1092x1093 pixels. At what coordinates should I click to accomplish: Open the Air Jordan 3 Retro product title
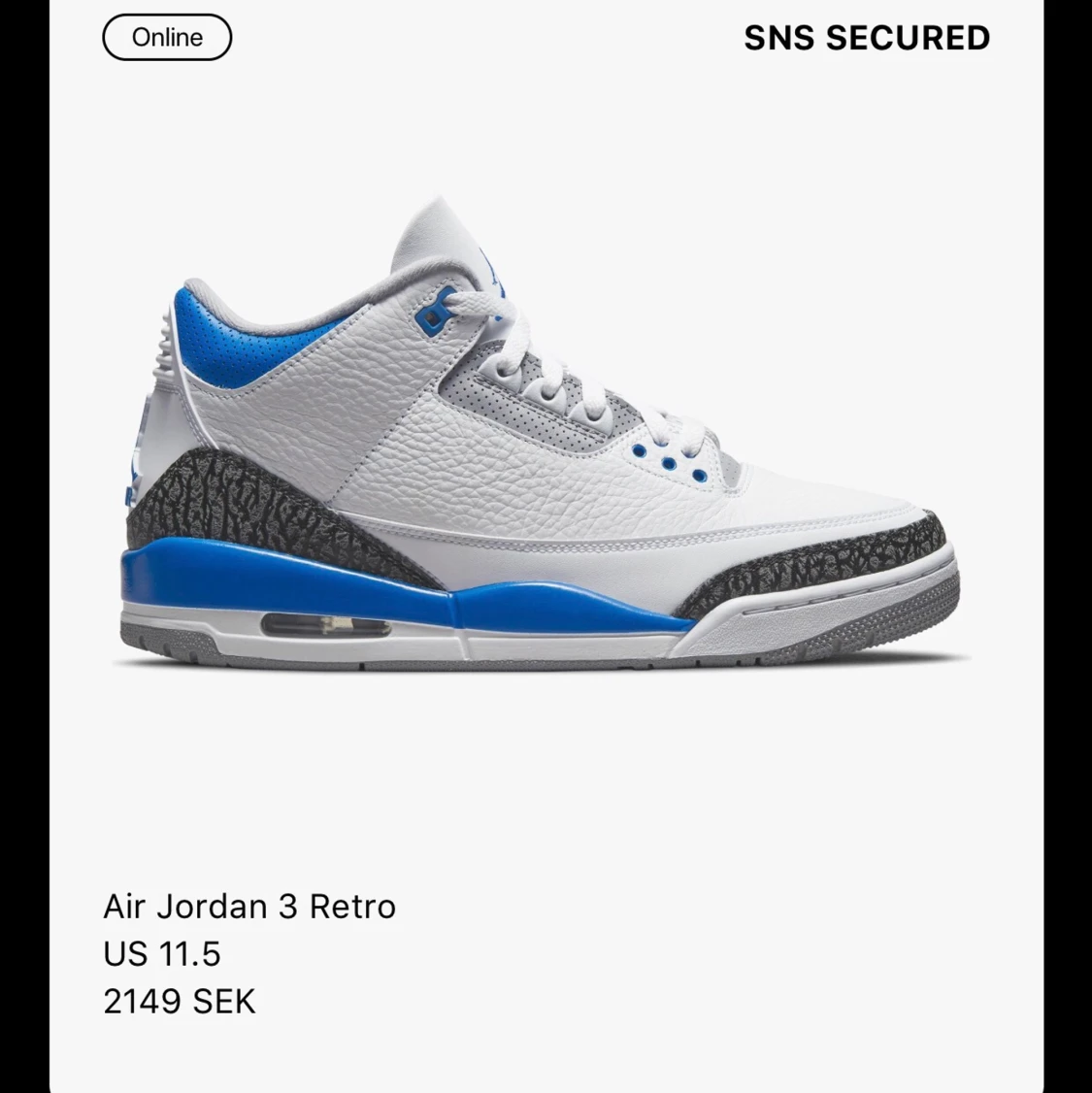point(249,907)
